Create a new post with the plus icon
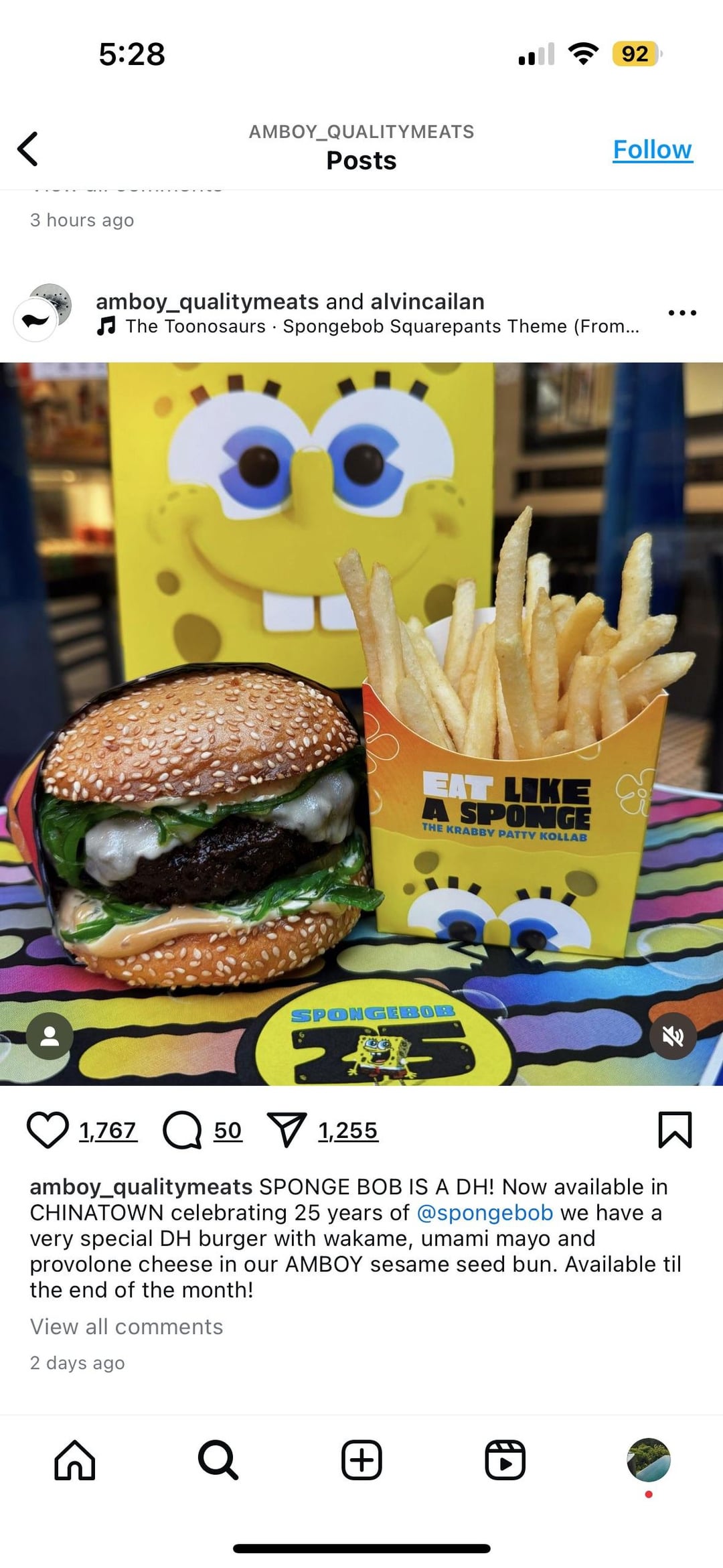723x1568 pixels. point(361,1460)
